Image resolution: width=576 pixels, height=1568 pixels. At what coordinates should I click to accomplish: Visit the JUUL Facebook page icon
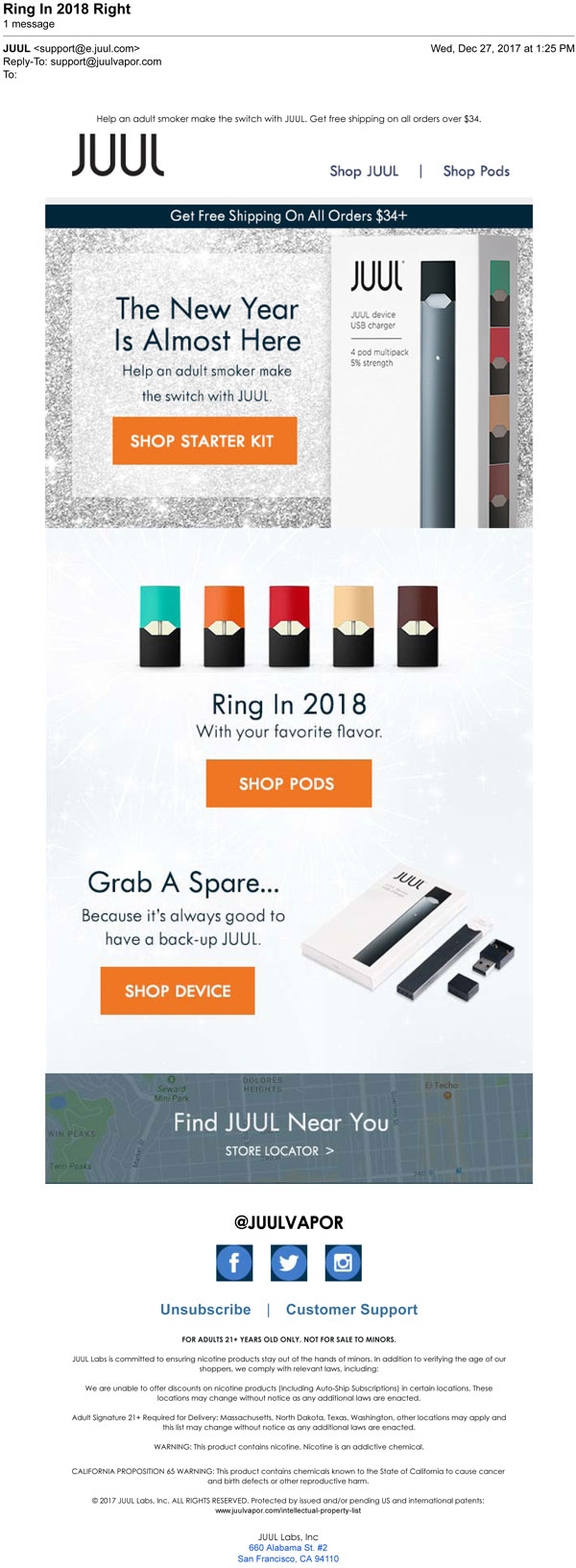point(234,1263)
